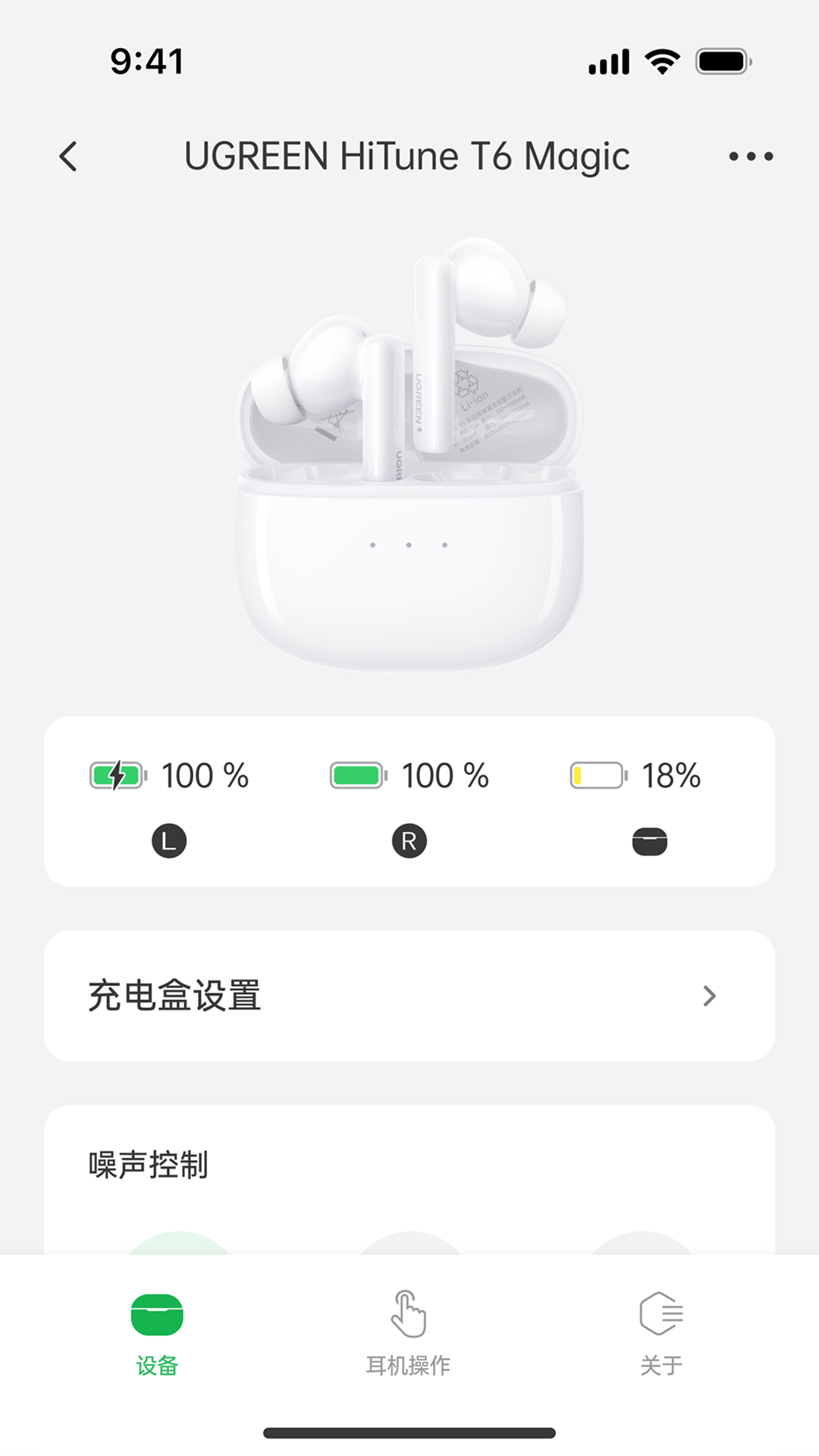Switch to the 设备 tab

click(157, 1333)
